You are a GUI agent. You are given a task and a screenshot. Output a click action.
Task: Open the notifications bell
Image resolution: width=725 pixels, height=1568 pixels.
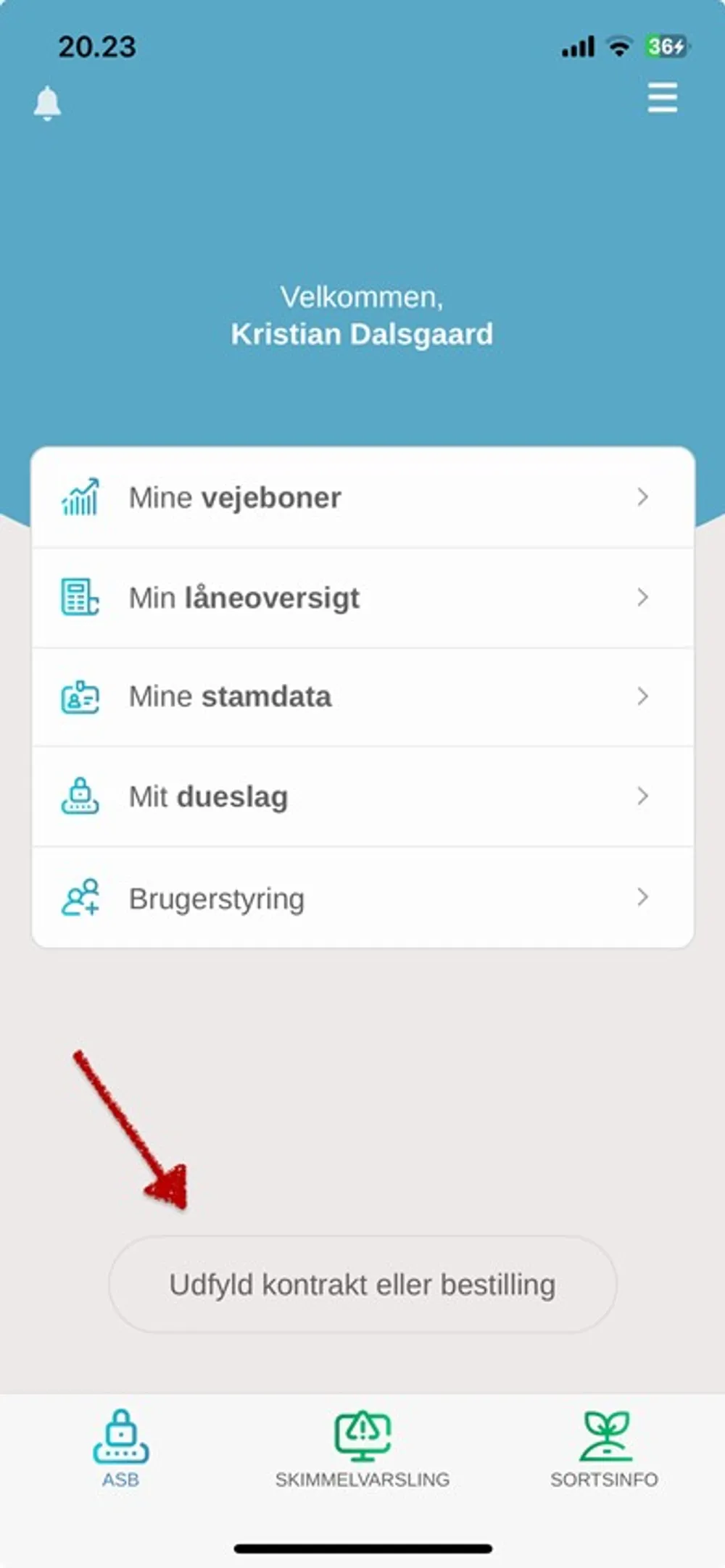pos(48,101)
